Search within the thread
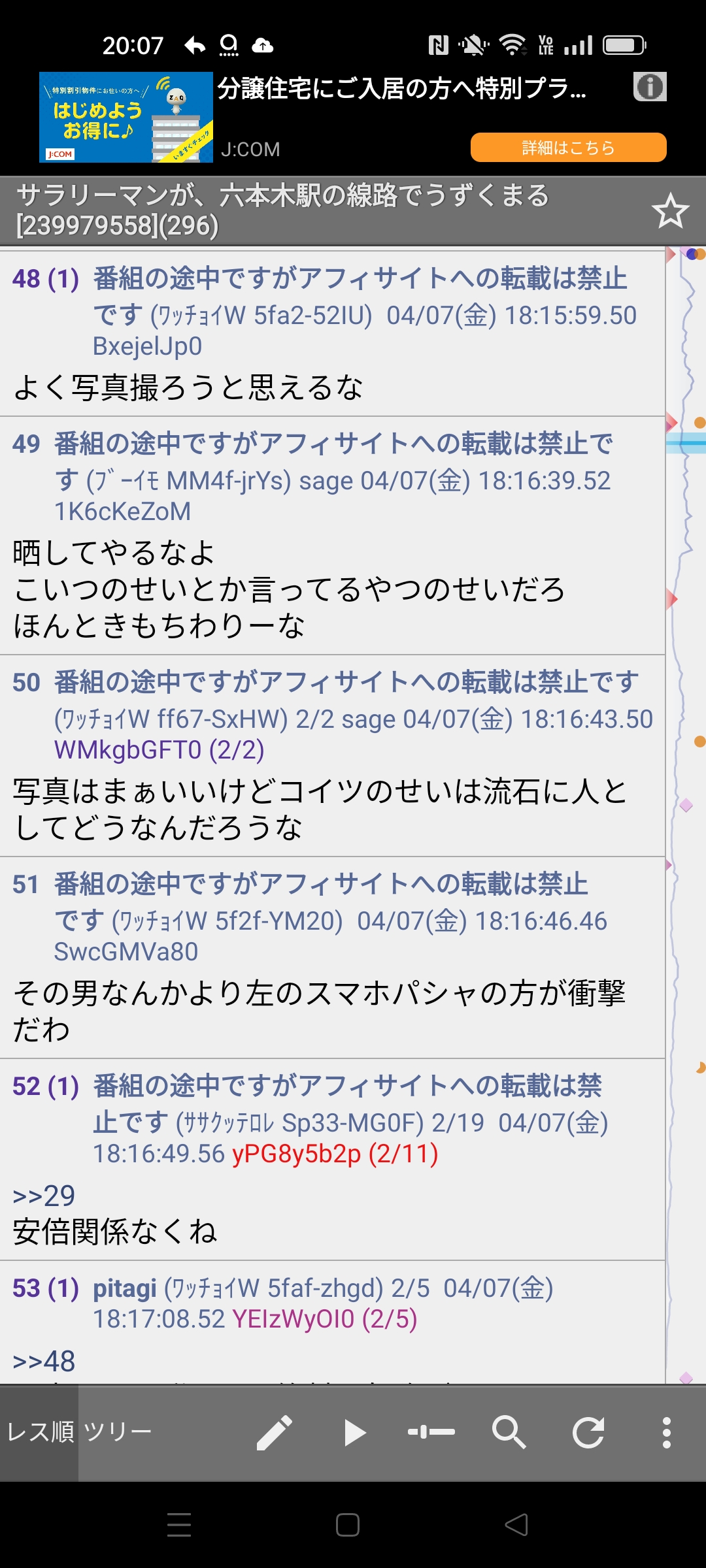The height and width of the screenshot is (1568, 706). 509,1433
